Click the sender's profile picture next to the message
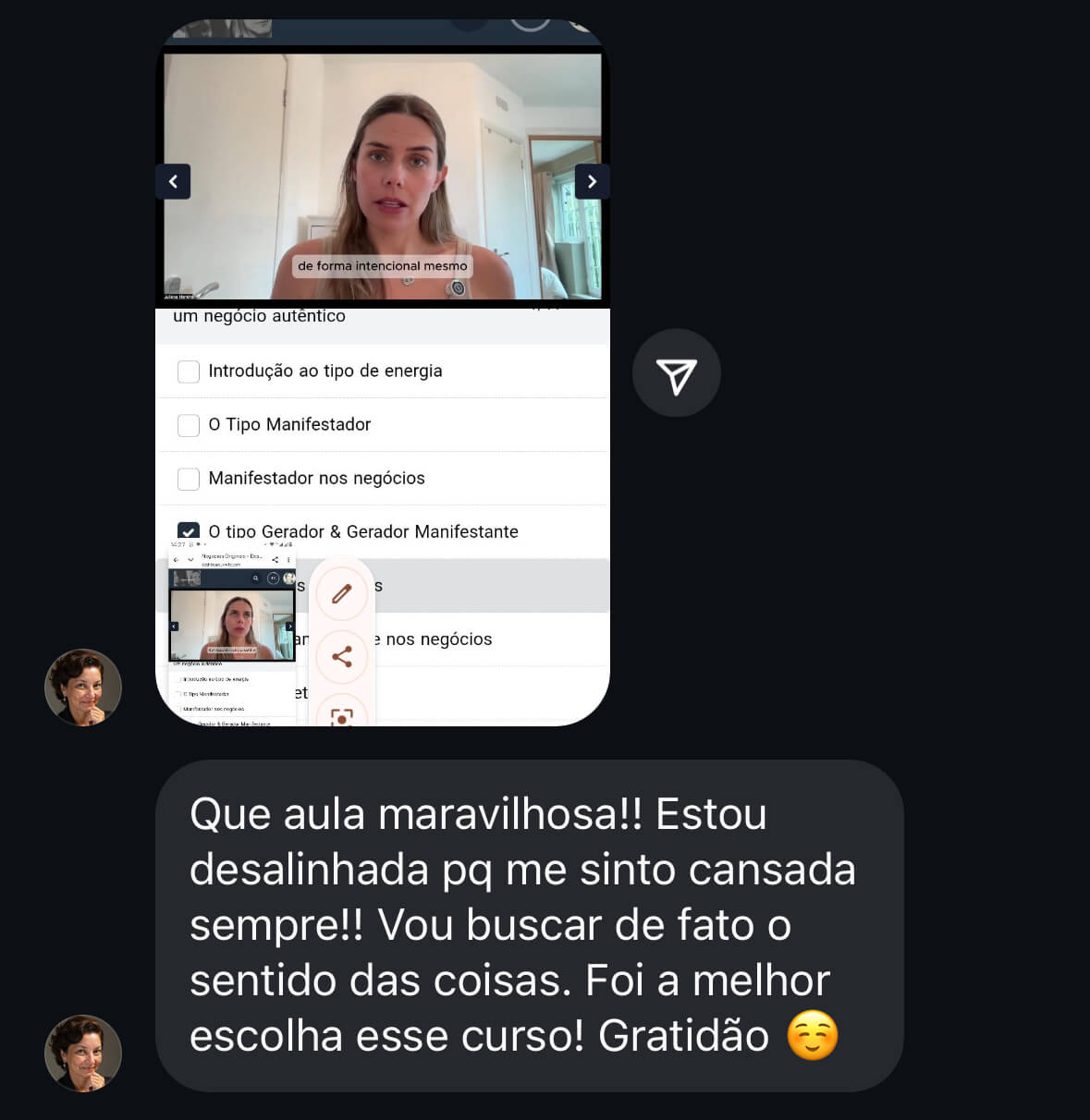The width and height of the screenshot is (1090, 1120). point(82,1053)
